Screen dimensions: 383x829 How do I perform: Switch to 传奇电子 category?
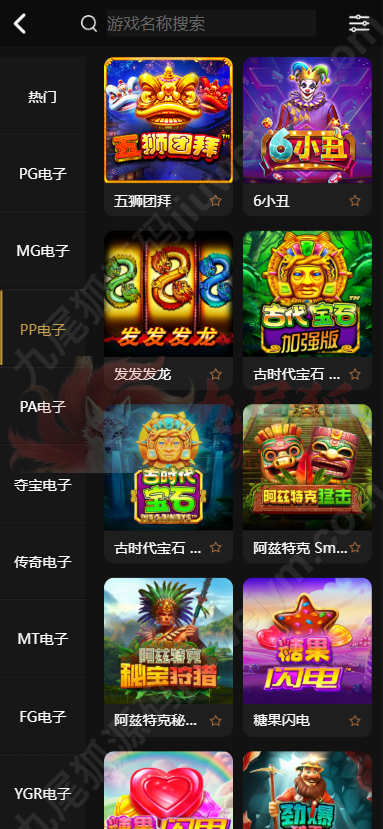click(x=42, y=561)
